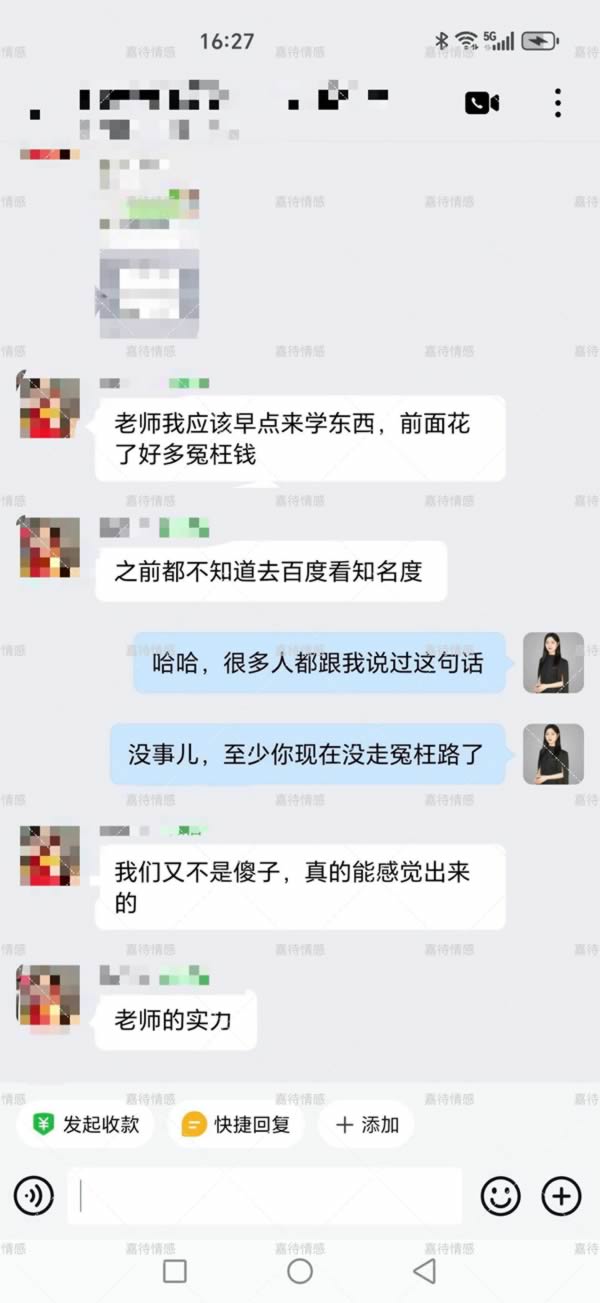Open the three-dot overflow menu

pos(557,102)
